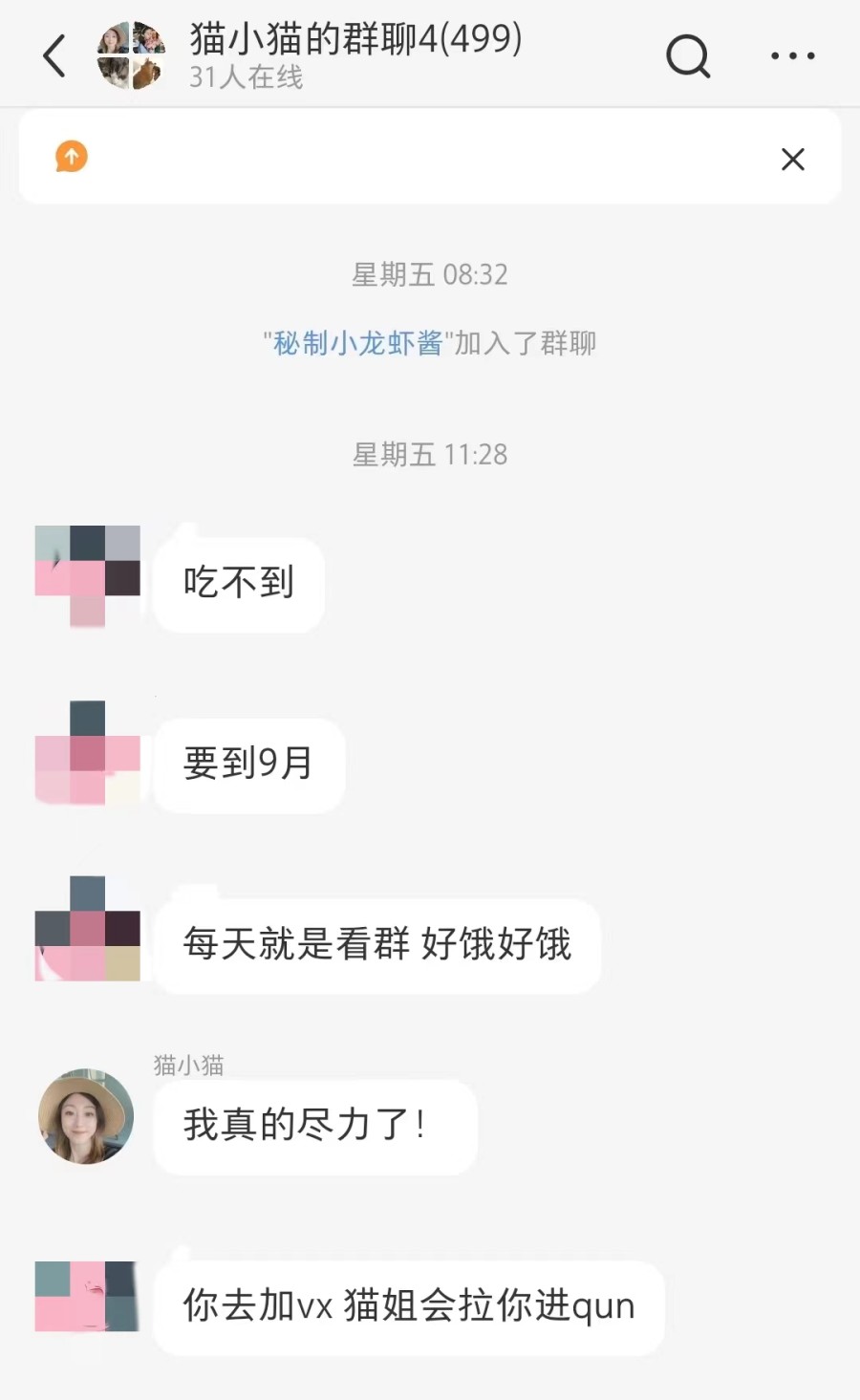Go back from the group chat
This screenshot has width=860, height=1400.
click(x=55, y=55)
